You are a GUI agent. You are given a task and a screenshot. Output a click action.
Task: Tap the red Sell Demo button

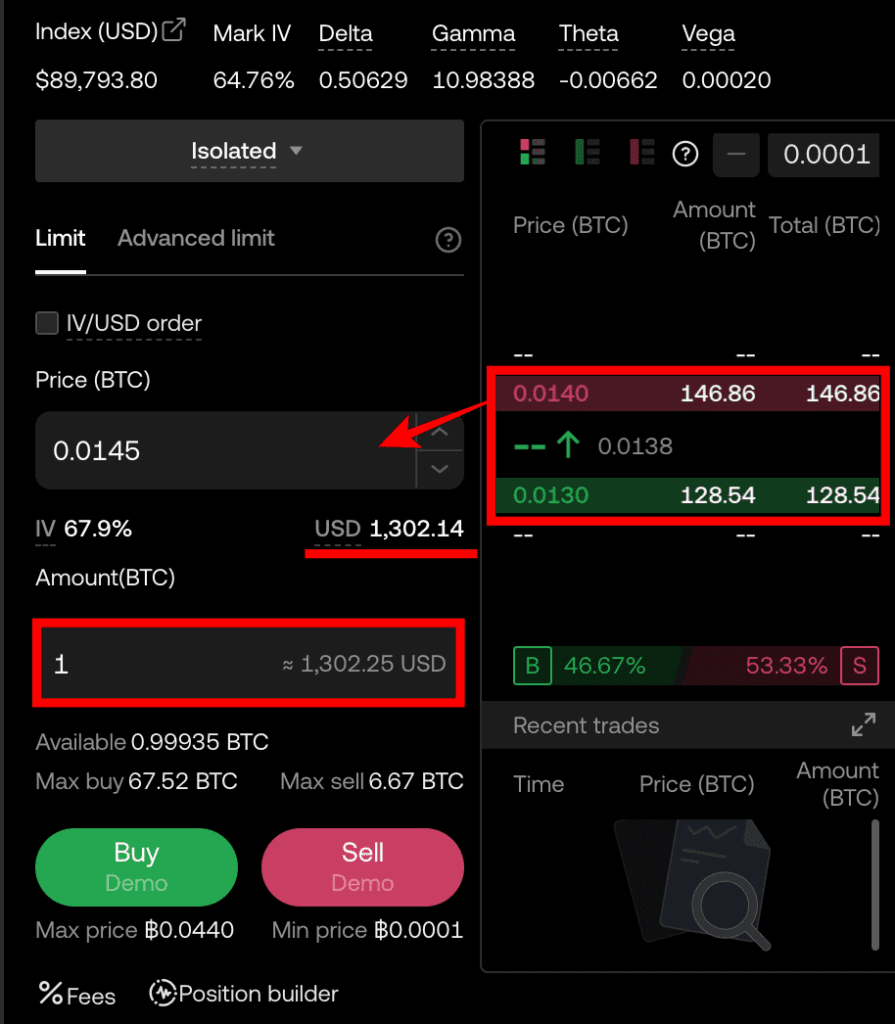pyautogui.click(x=362, y=866)
